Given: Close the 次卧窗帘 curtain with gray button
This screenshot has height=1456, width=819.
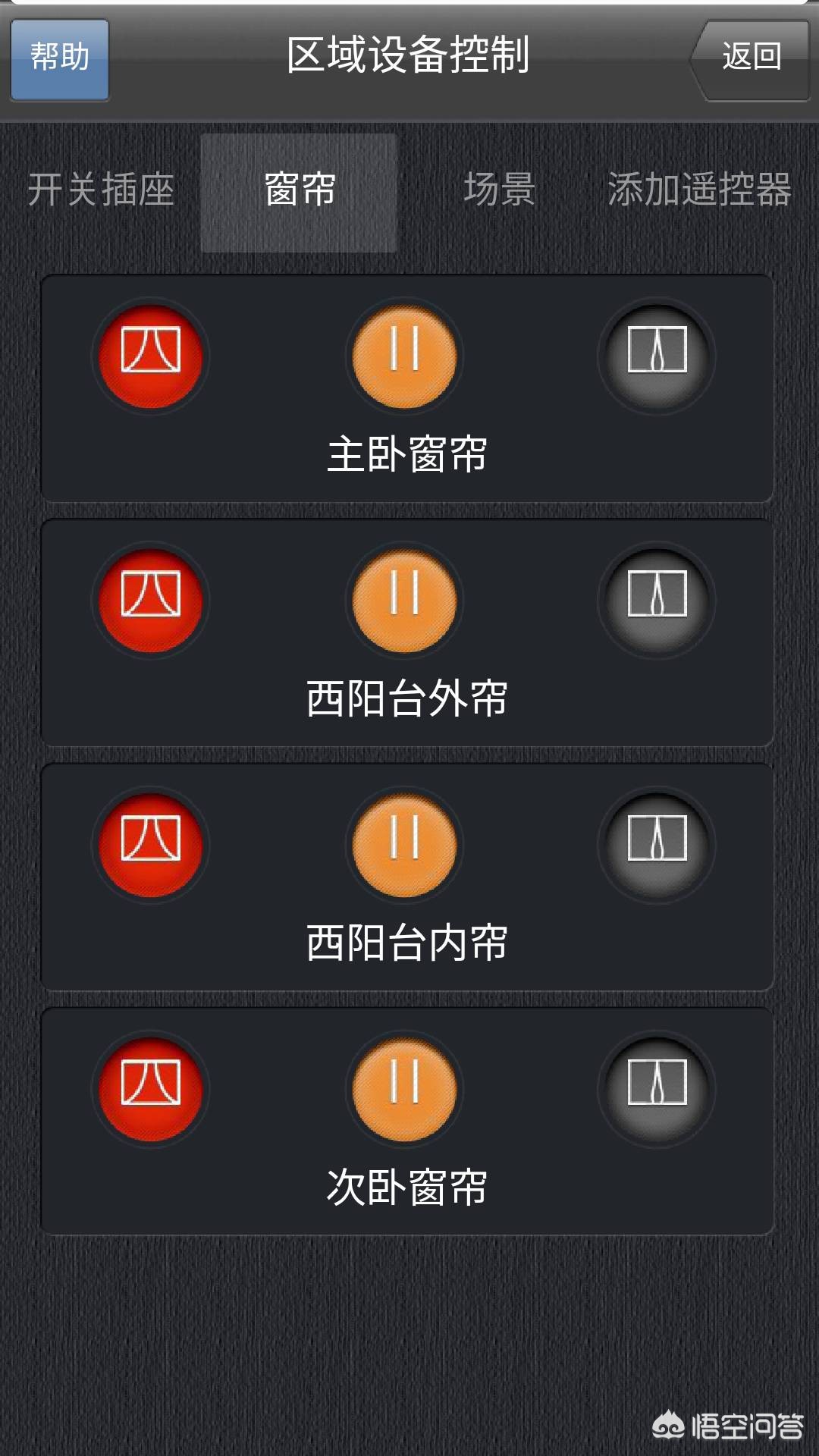Looking at the screenshot, I should 657,1089.
